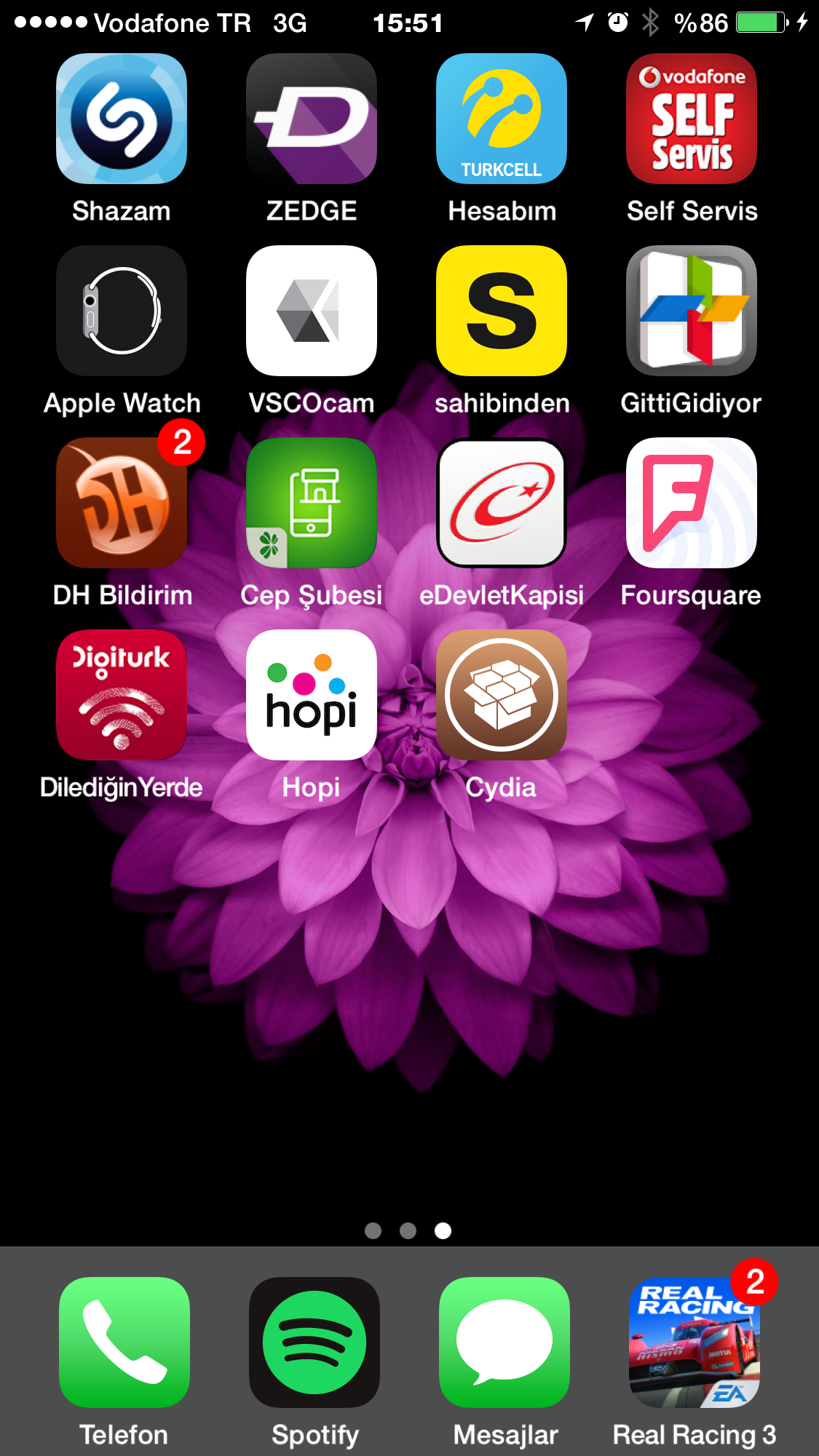Launch Real Racing 3
This screenshot has width=819, height=1456.
[695, 1342]
